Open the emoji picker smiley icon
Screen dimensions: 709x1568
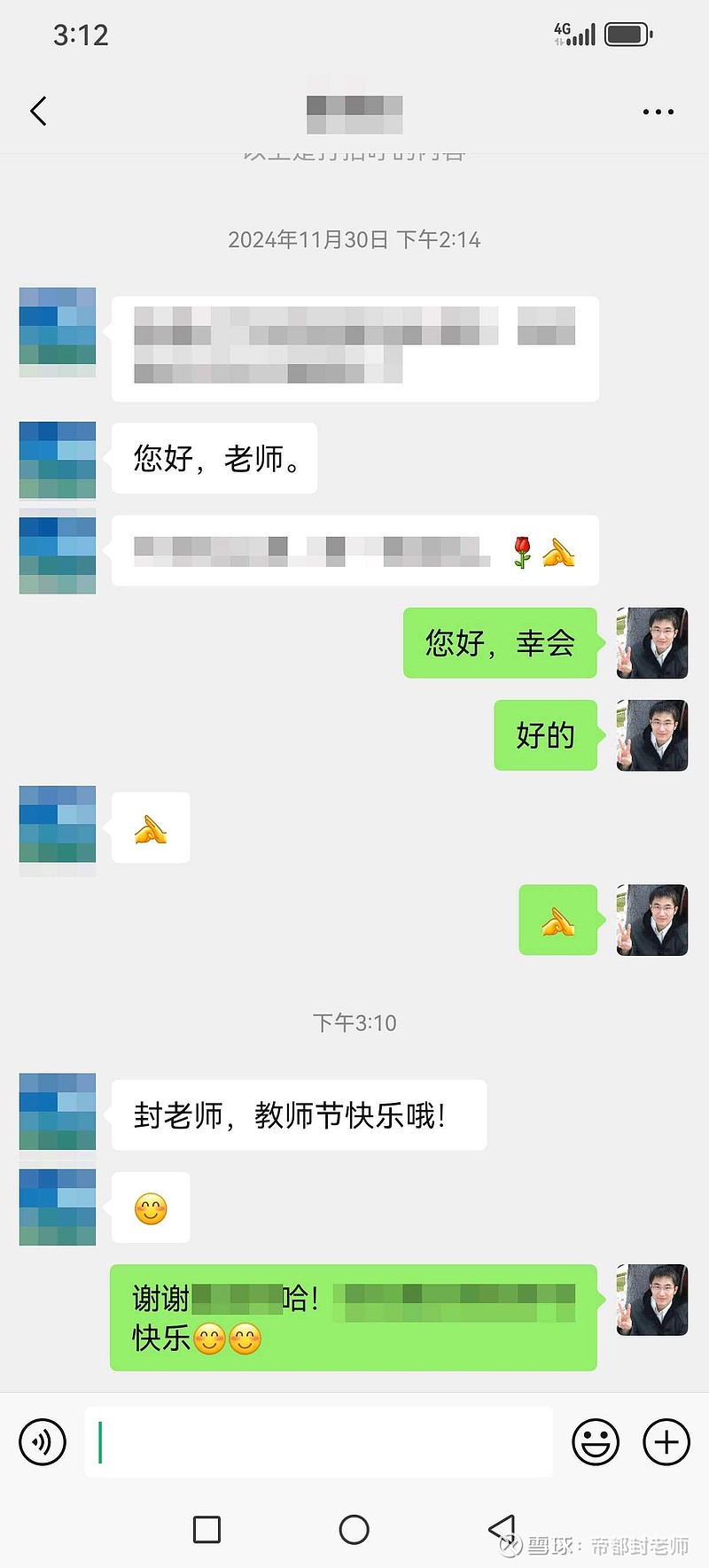[596, 1441]
